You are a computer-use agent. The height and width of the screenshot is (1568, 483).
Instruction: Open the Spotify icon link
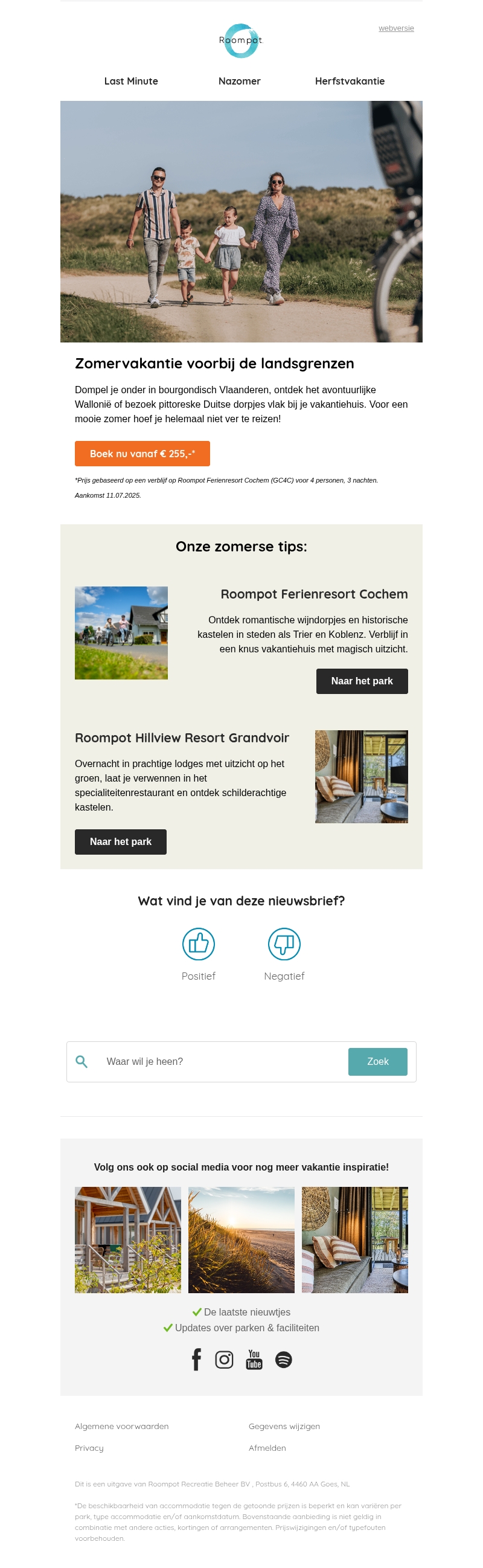[x=284, y=1358]
